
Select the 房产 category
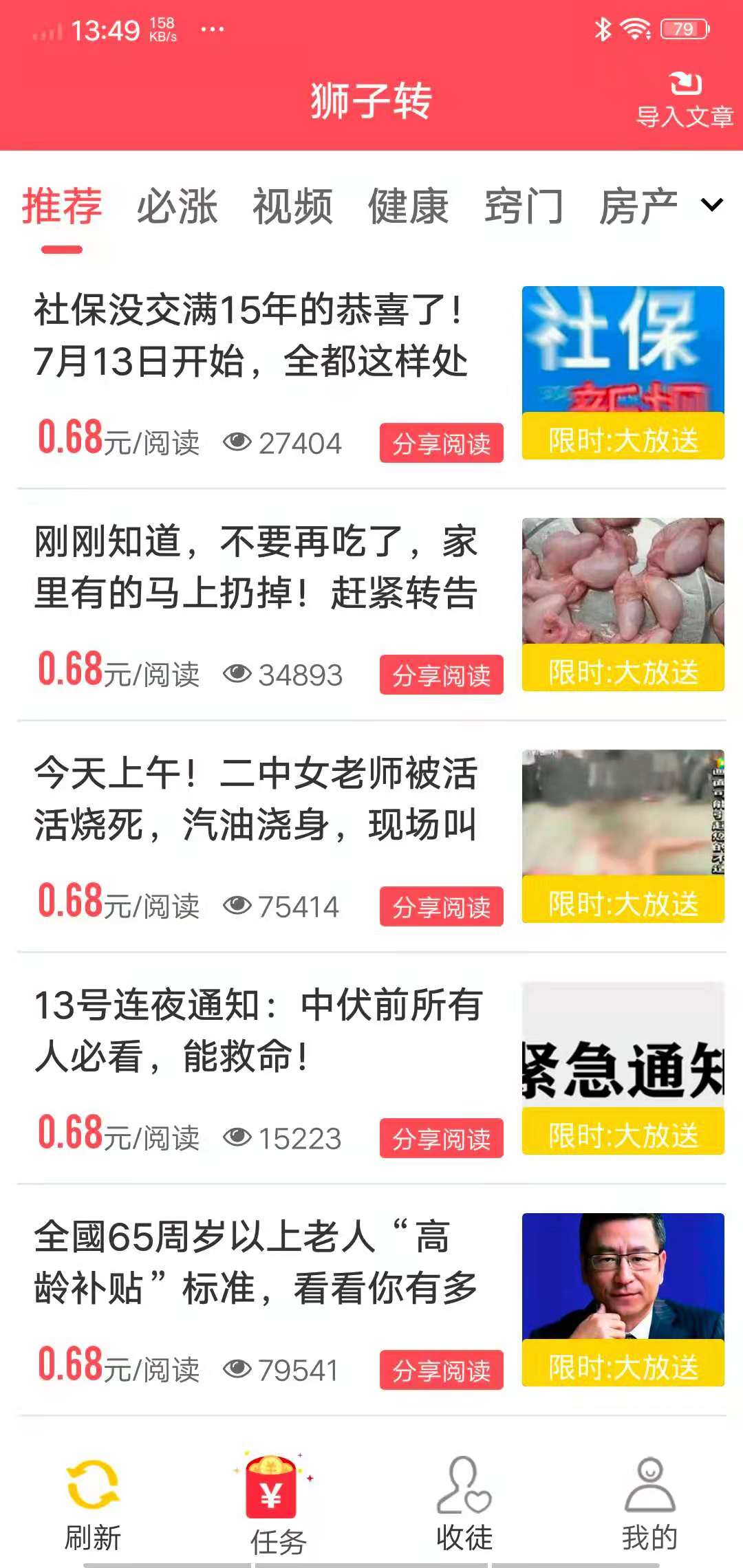(x=640, y=205)
